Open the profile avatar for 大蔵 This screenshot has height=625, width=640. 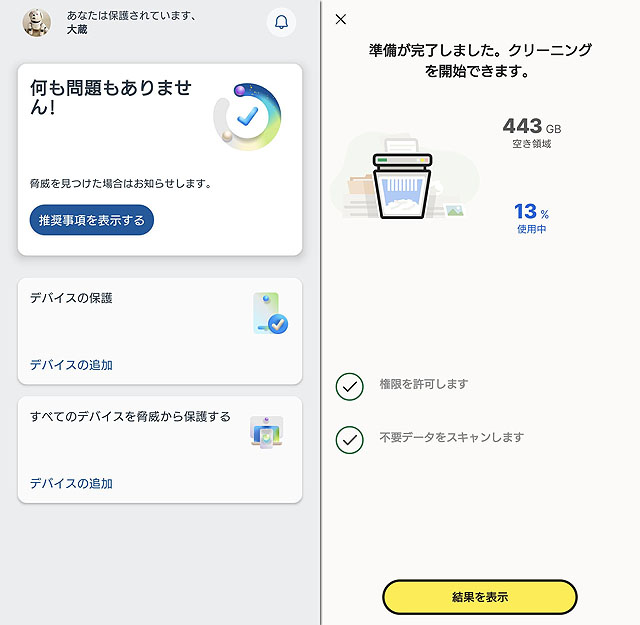[x=37, y=22]
